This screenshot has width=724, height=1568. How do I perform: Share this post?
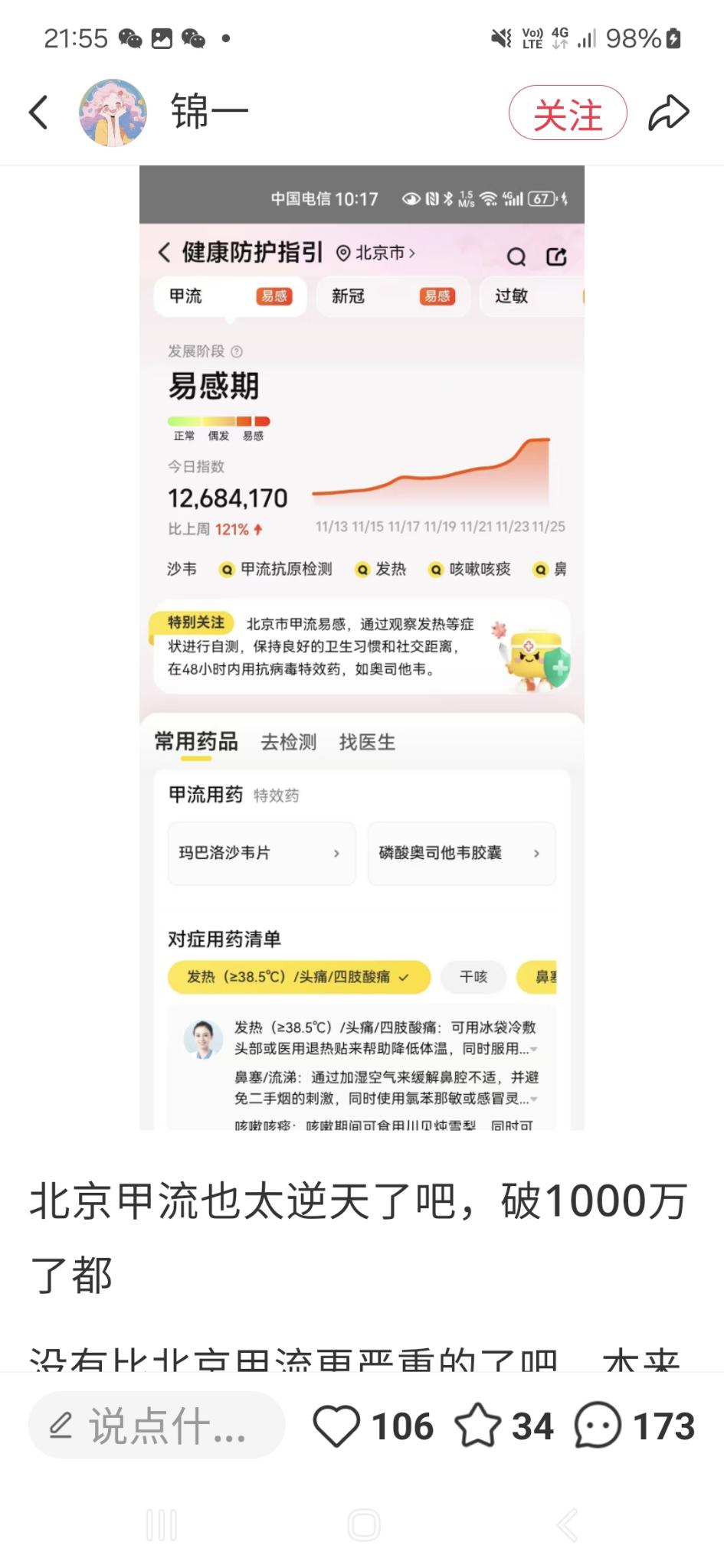[669, 113]
